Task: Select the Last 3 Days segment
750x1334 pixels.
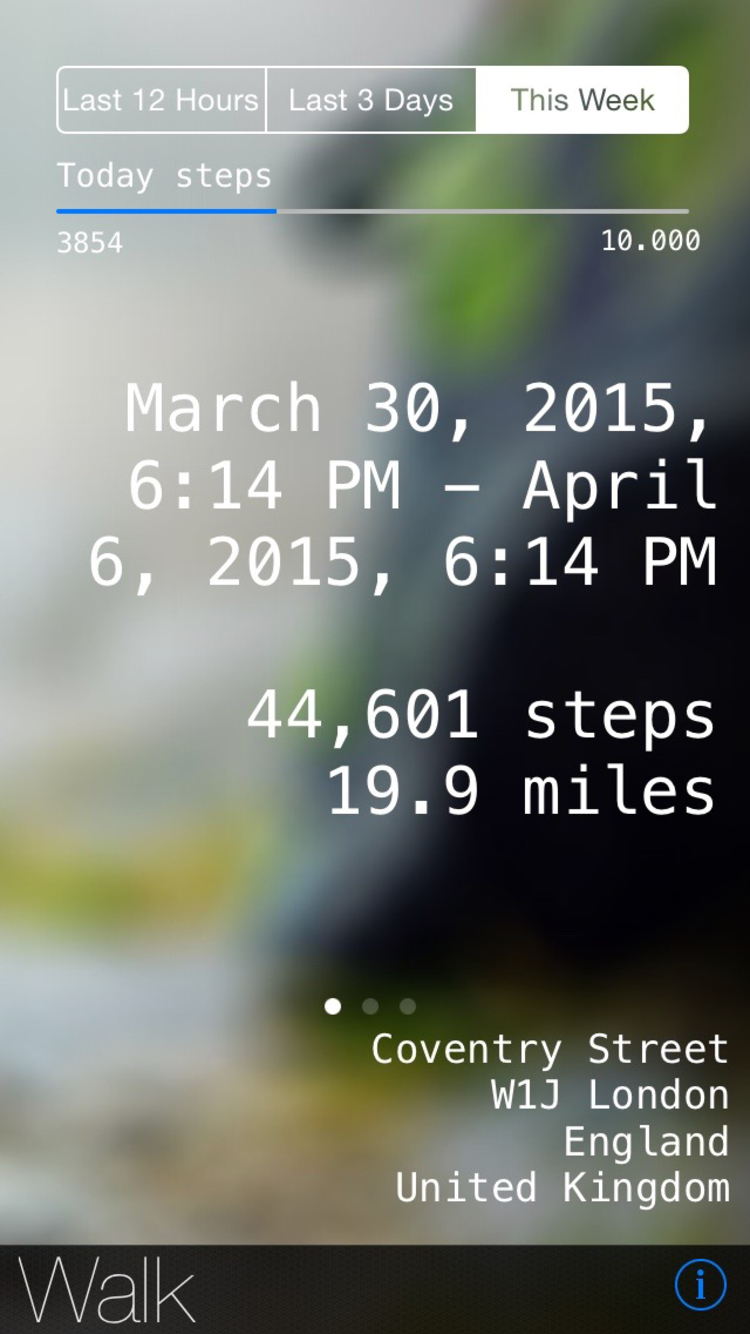Action: pyautogui.click(x=371, y=100)
